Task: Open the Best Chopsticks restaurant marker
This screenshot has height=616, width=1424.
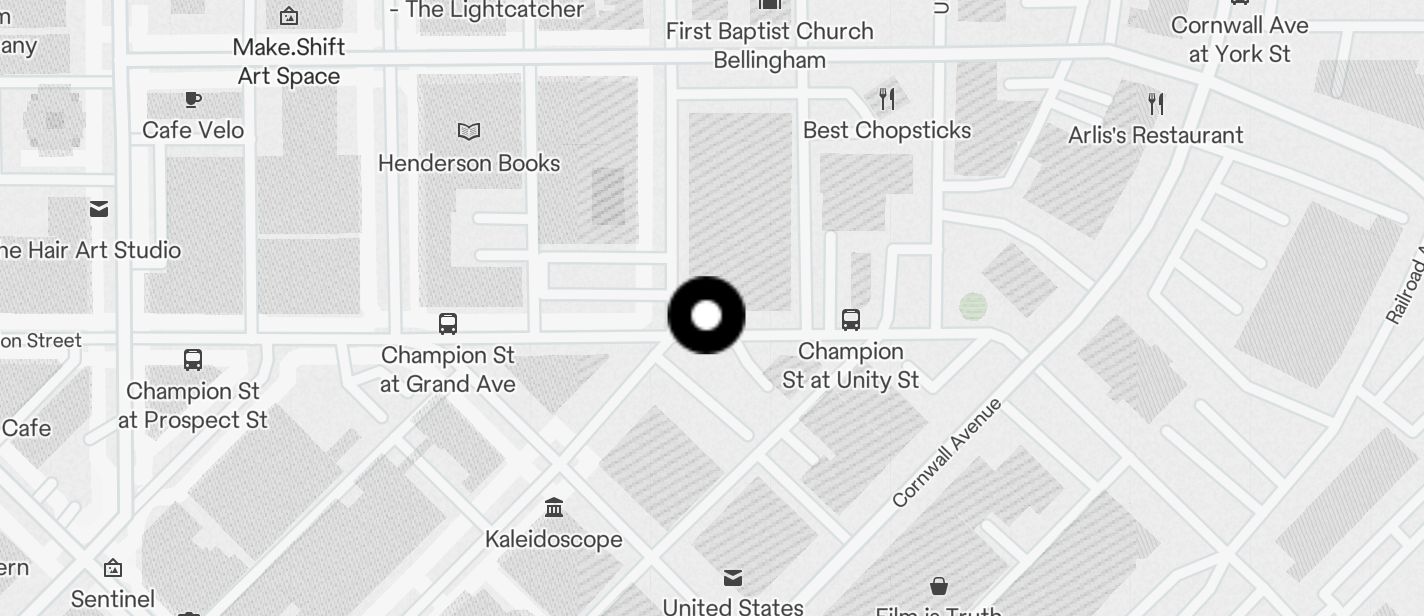Action: pos(886,98)
